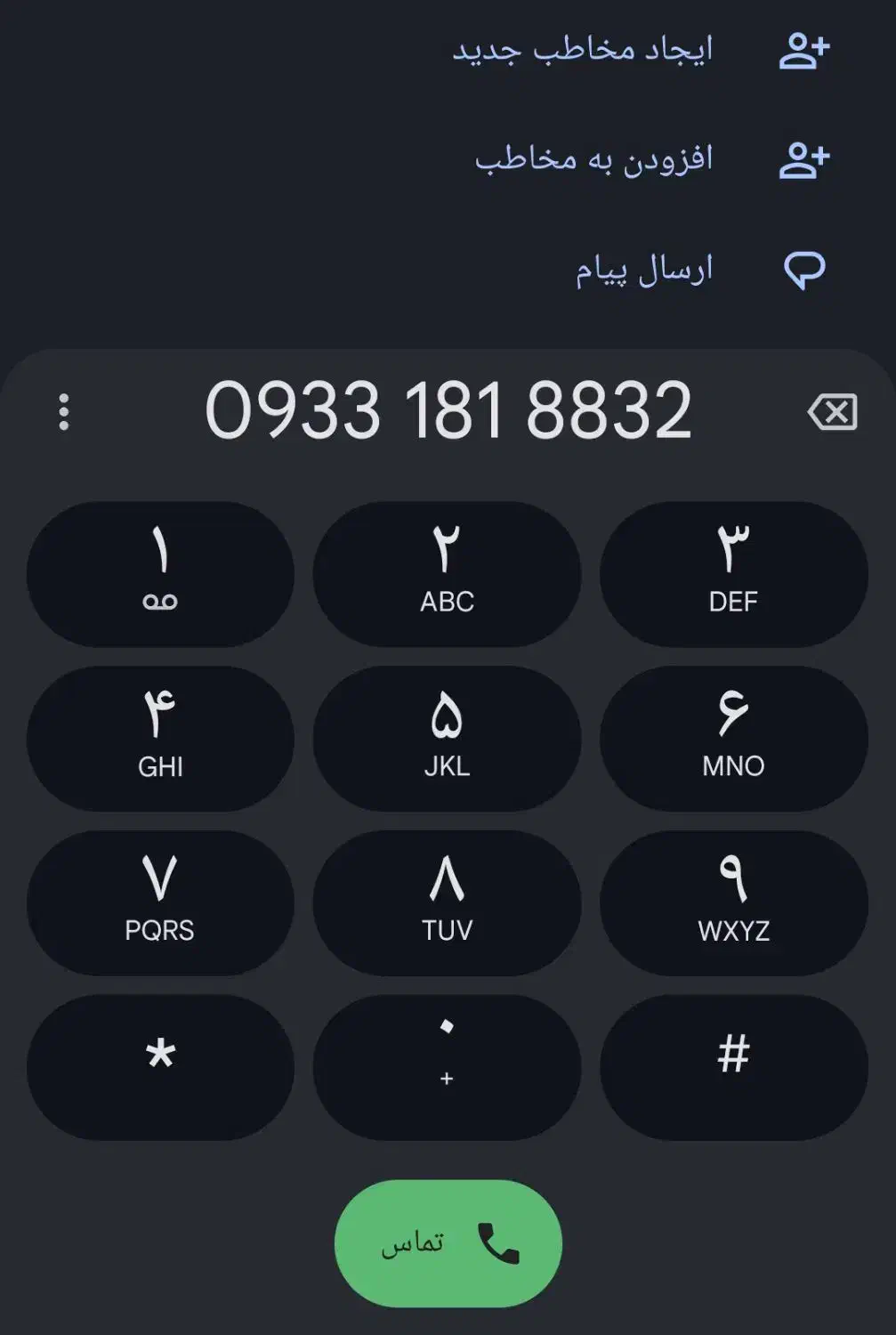Tap the ۶ MNO key

[x=733, y=739]
